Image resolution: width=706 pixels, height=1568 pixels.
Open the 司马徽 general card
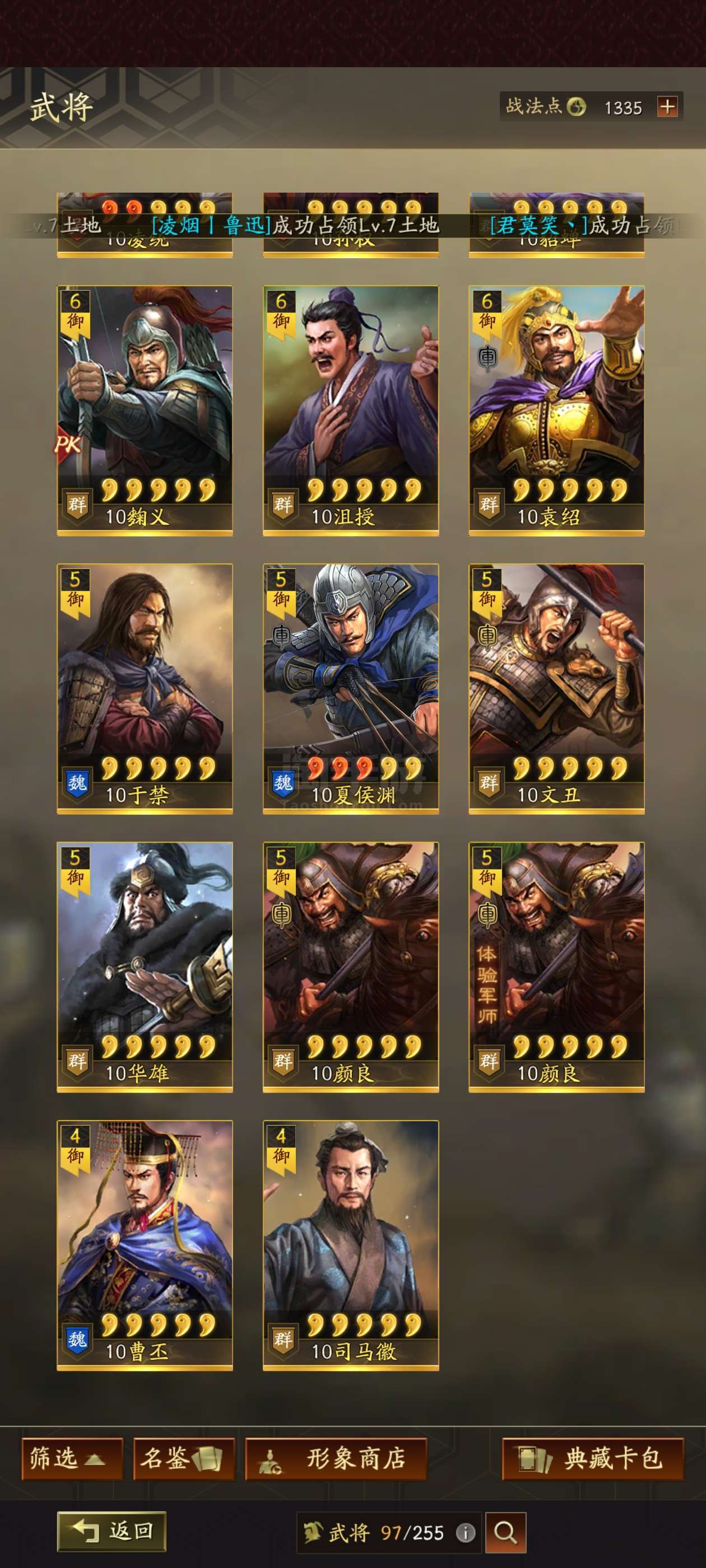pos(351,1245)
